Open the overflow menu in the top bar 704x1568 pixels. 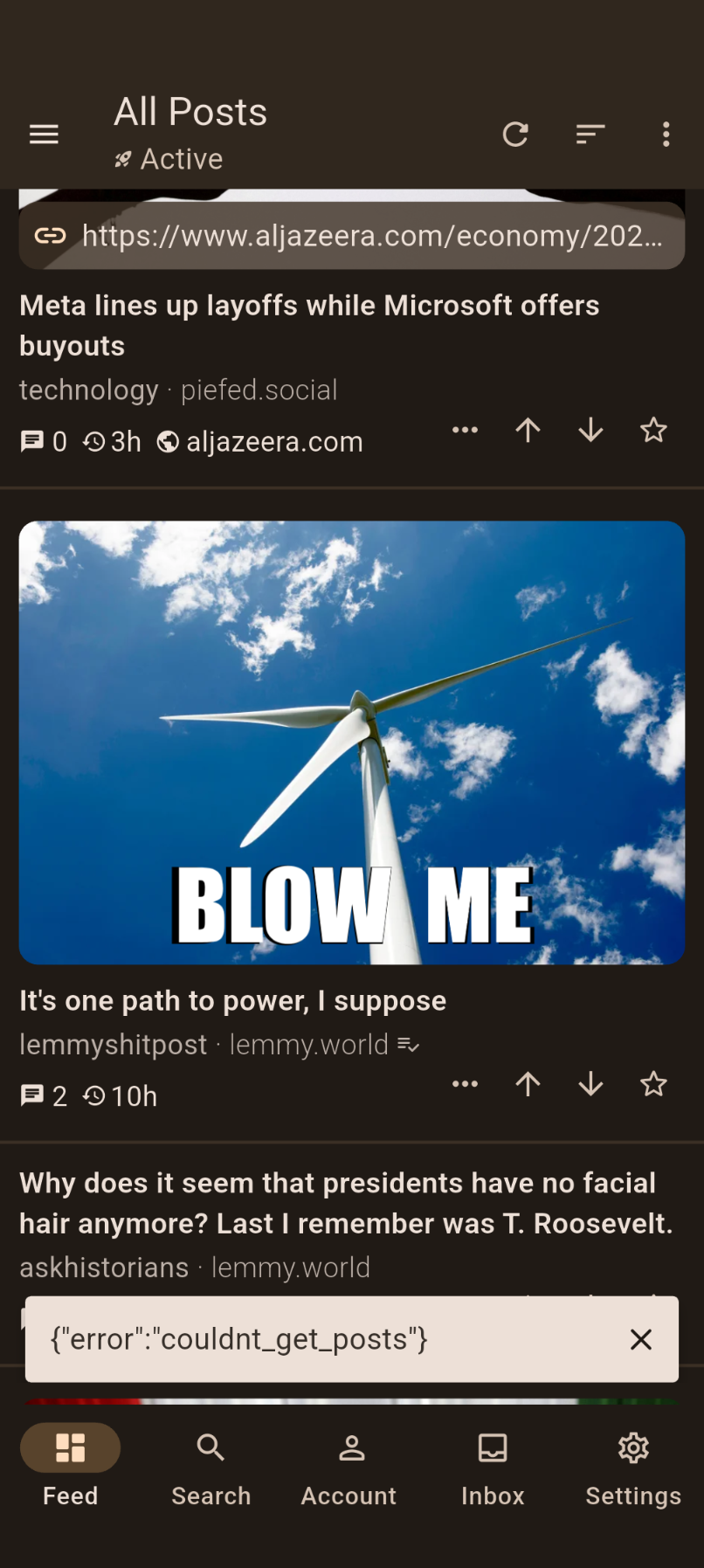pyautogui.click(x=666, y=135)
